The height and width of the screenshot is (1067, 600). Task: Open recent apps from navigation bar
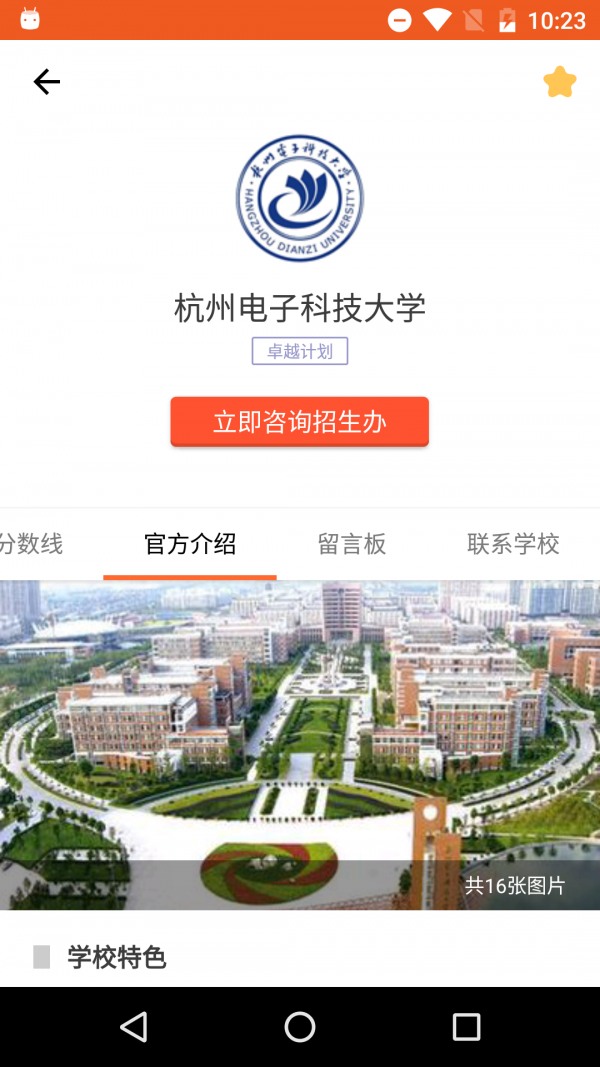tap(466, 1027)
